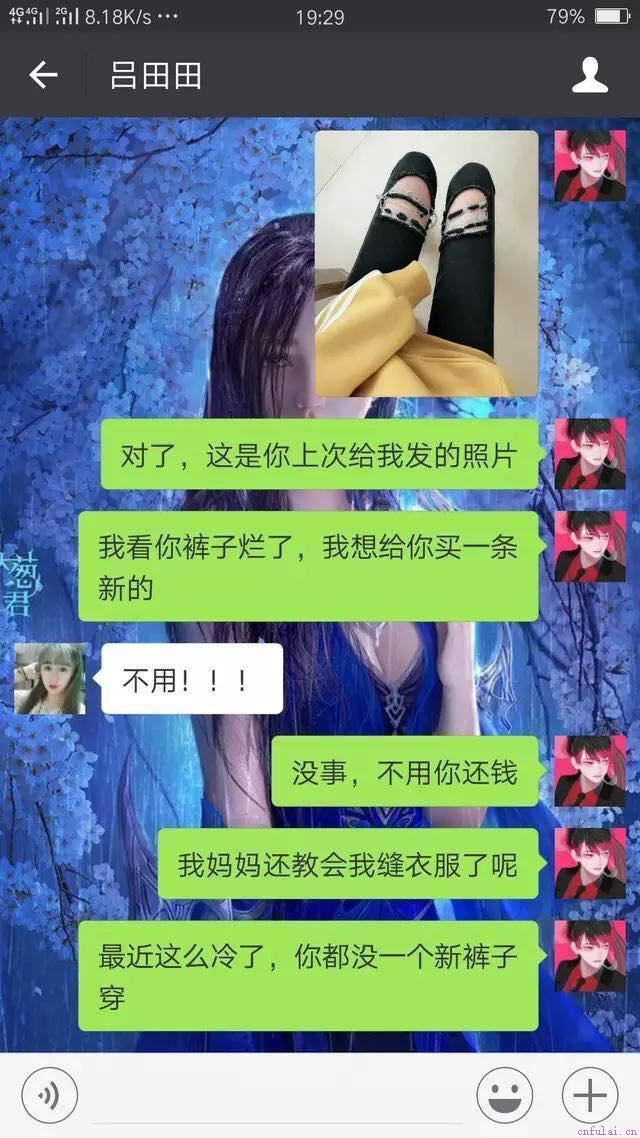Open the sent photo of black pants
Viewport: 640px width, 1138px height.
[427, 263]
